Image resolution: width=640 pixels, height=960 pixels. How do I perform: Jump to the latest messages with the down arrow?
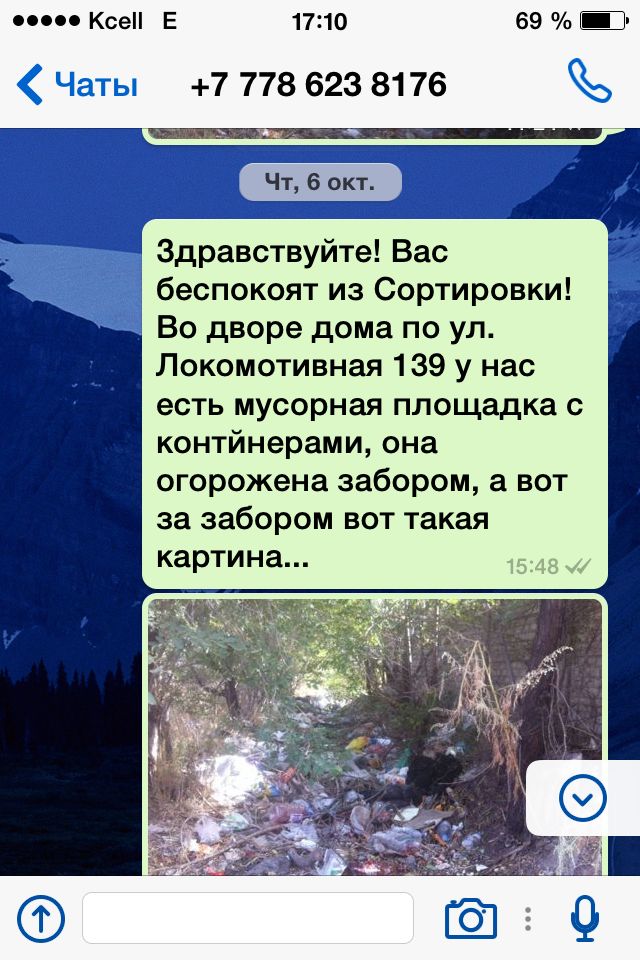(x=583, y=797)
